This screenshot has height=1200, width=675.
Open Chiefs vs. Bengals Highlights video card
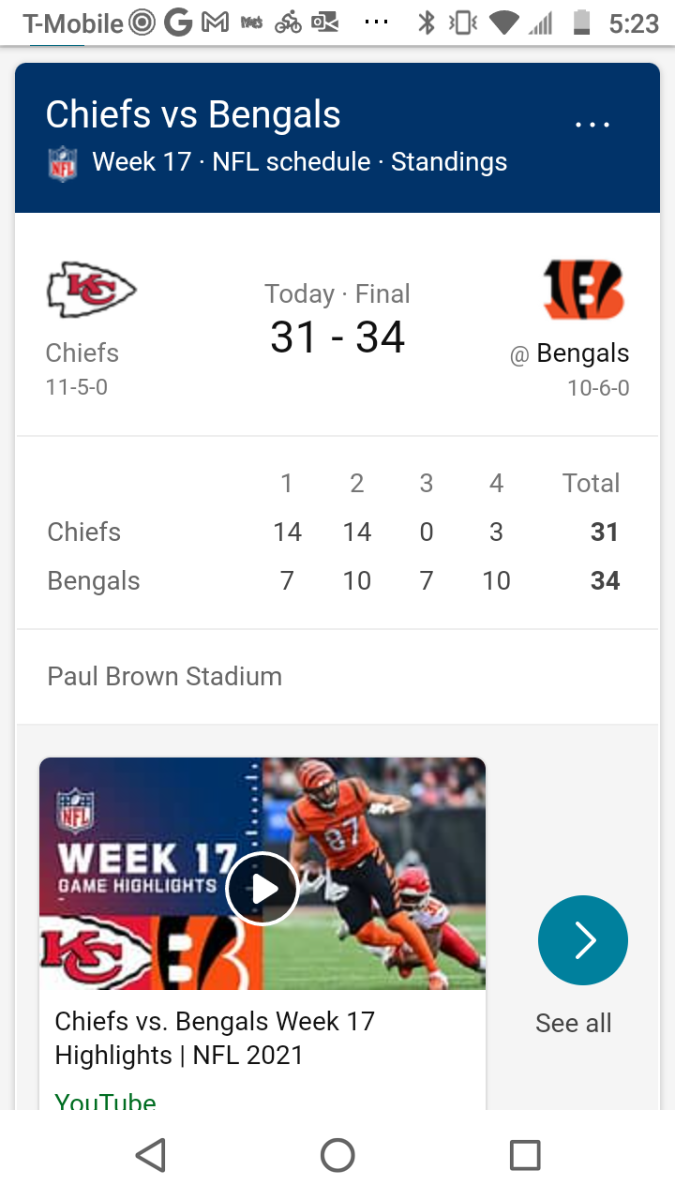pos(262,932)
